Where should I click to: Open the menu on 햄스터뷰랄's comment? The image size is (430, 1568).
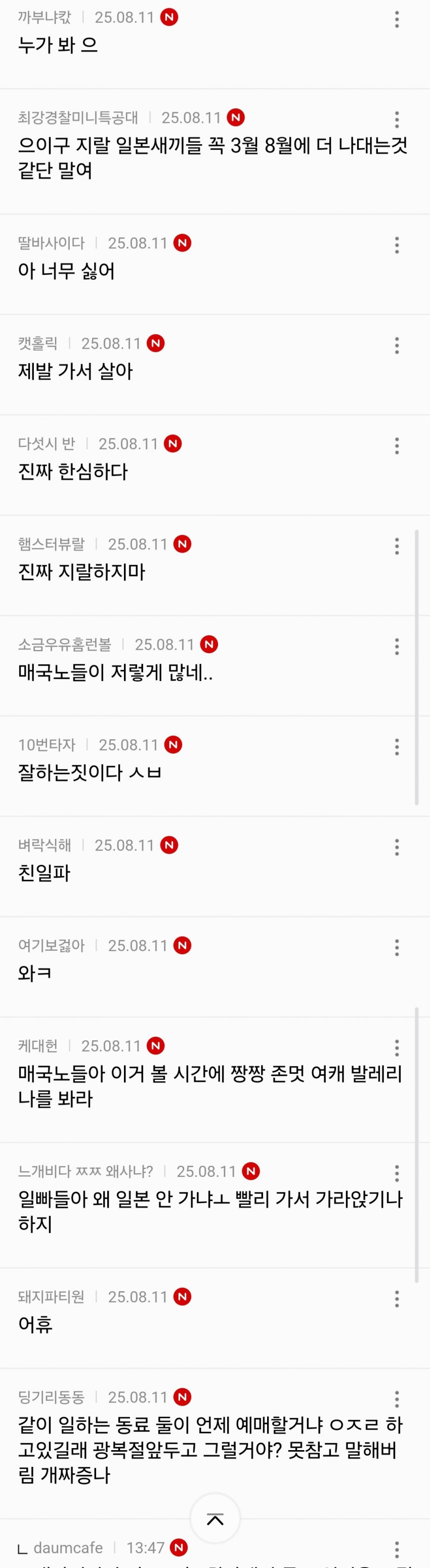click(x=397, y=546)
